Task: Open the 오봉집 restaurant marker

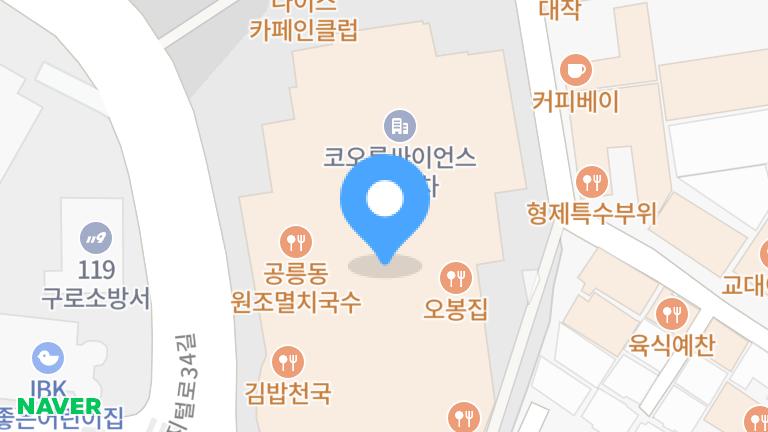Action: 456,277
